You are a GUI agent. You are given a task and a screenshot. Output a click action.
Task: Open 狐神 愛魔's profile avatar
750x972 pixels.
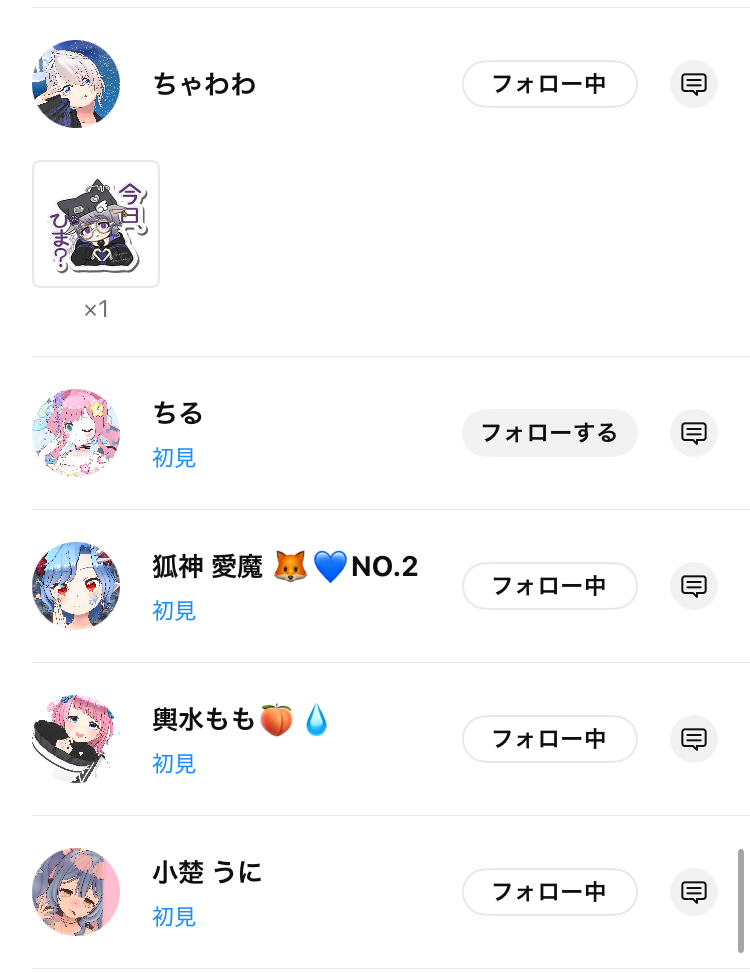(x=76, y=586)
